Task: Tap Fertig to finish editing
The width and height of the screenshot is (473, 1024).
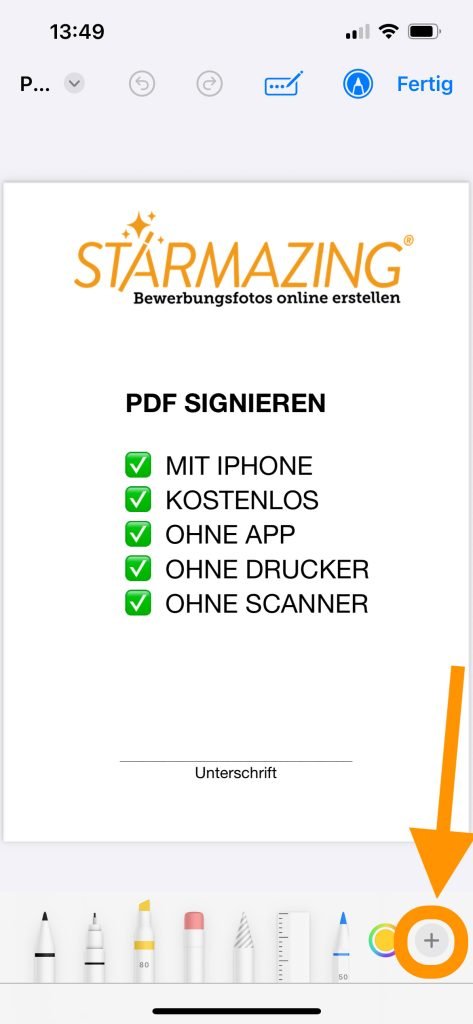Action: (425, 84)
